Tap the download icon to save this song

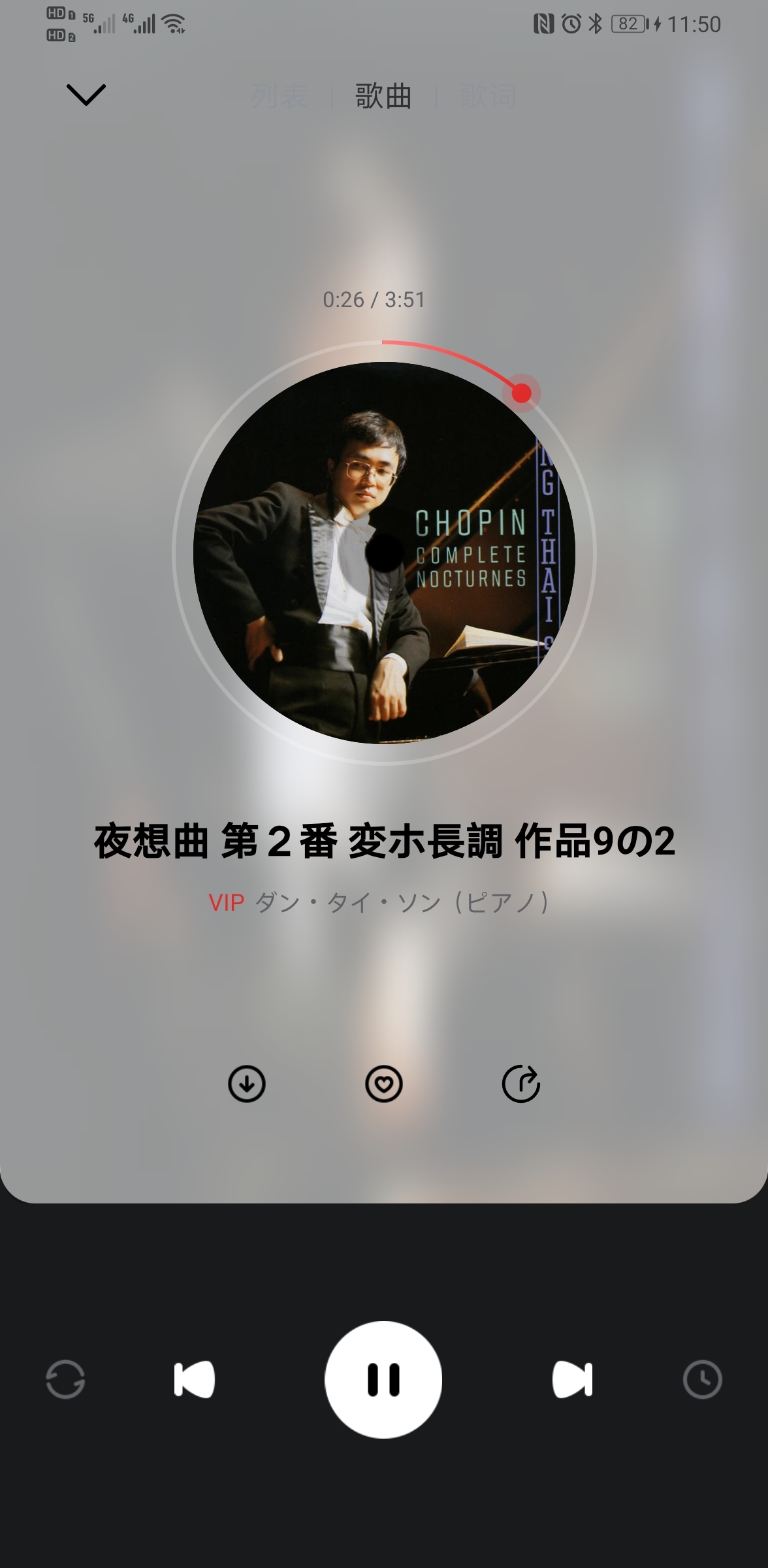tap(246, 1083)
